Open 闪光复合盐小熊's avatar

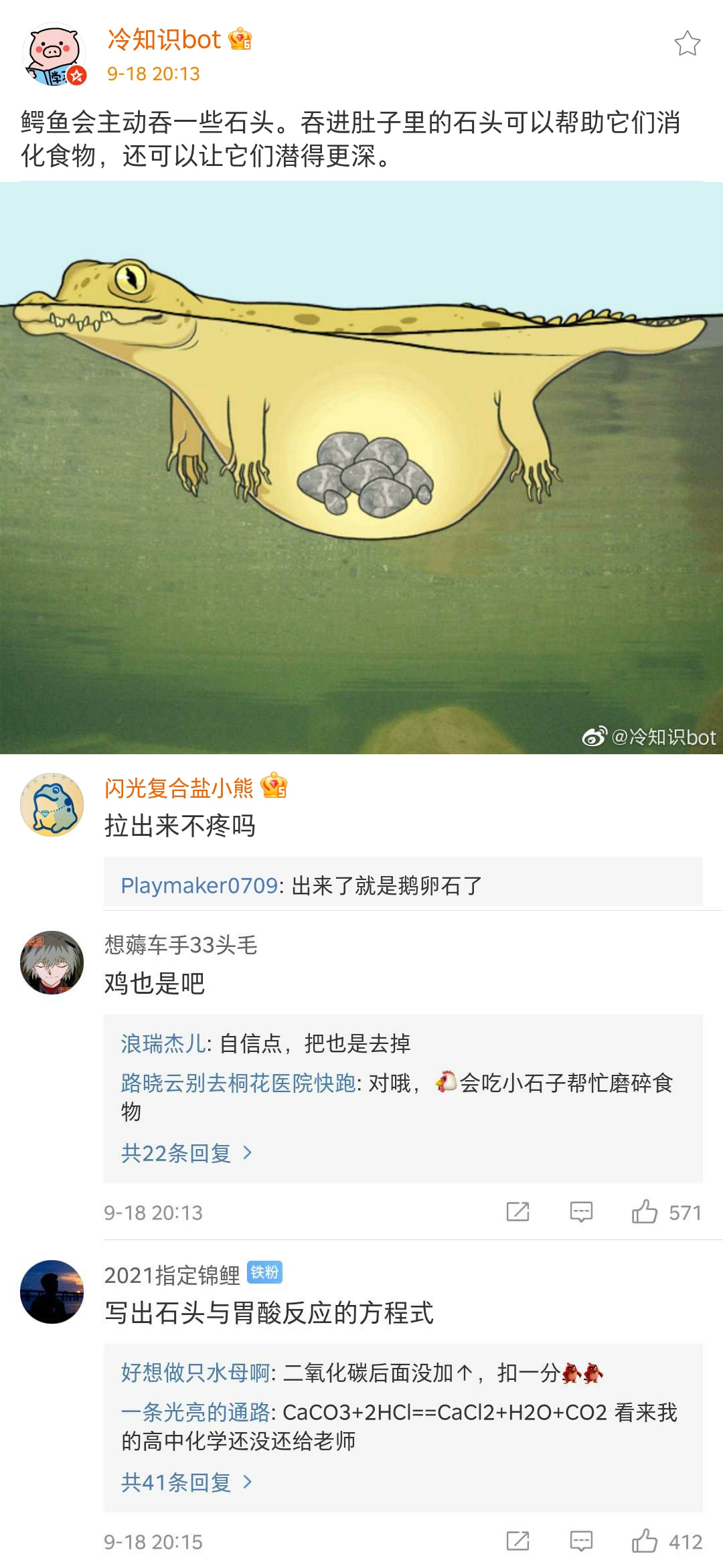point(52,805)
